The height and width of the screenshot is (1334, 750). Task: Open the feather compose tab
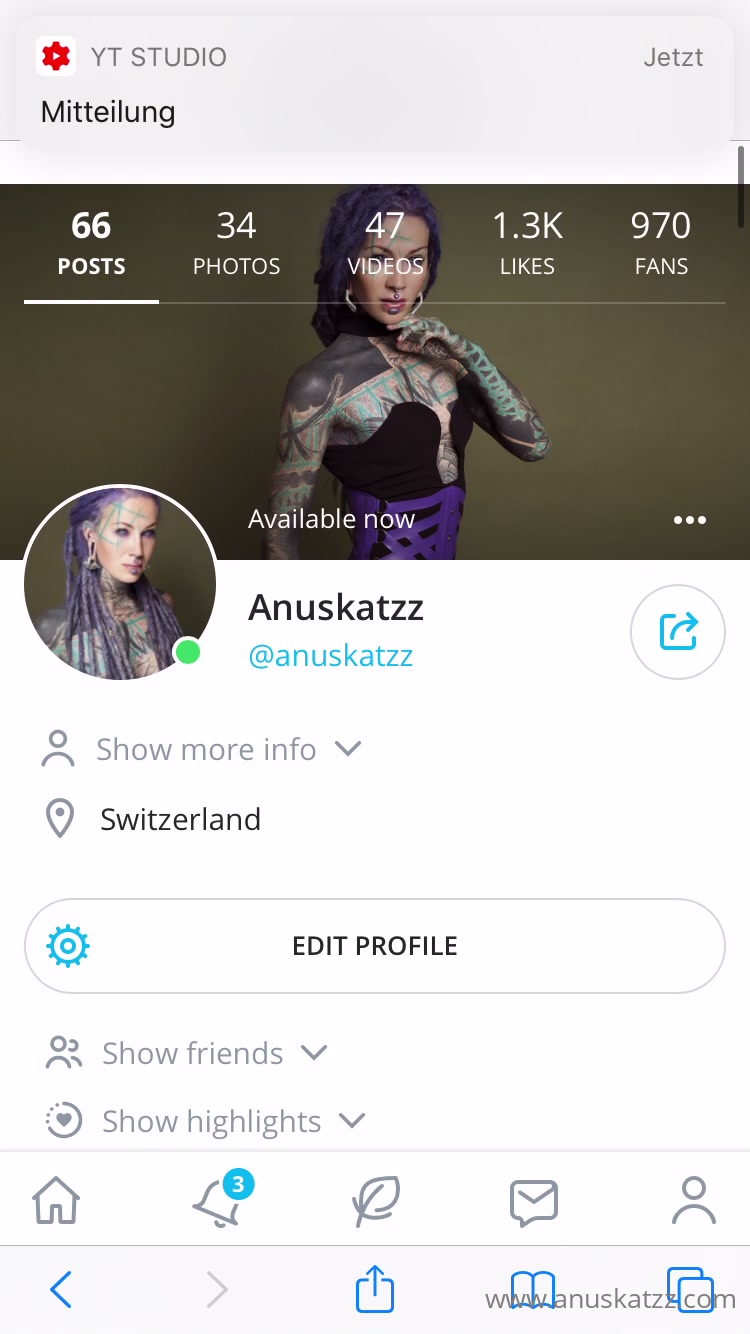(375, 1200)
